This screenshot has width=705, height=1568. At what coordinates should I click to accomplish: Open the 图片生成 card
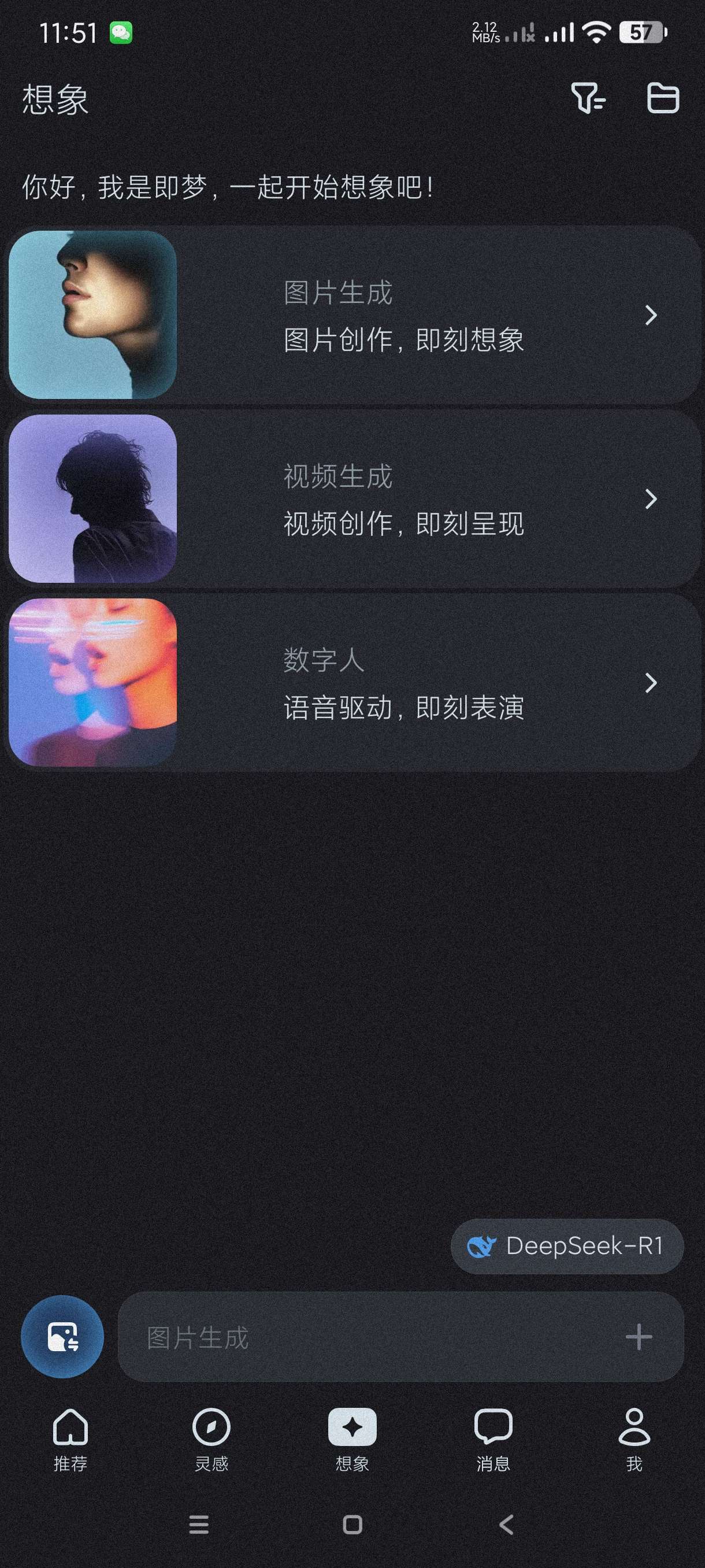[x=353, y=315]
